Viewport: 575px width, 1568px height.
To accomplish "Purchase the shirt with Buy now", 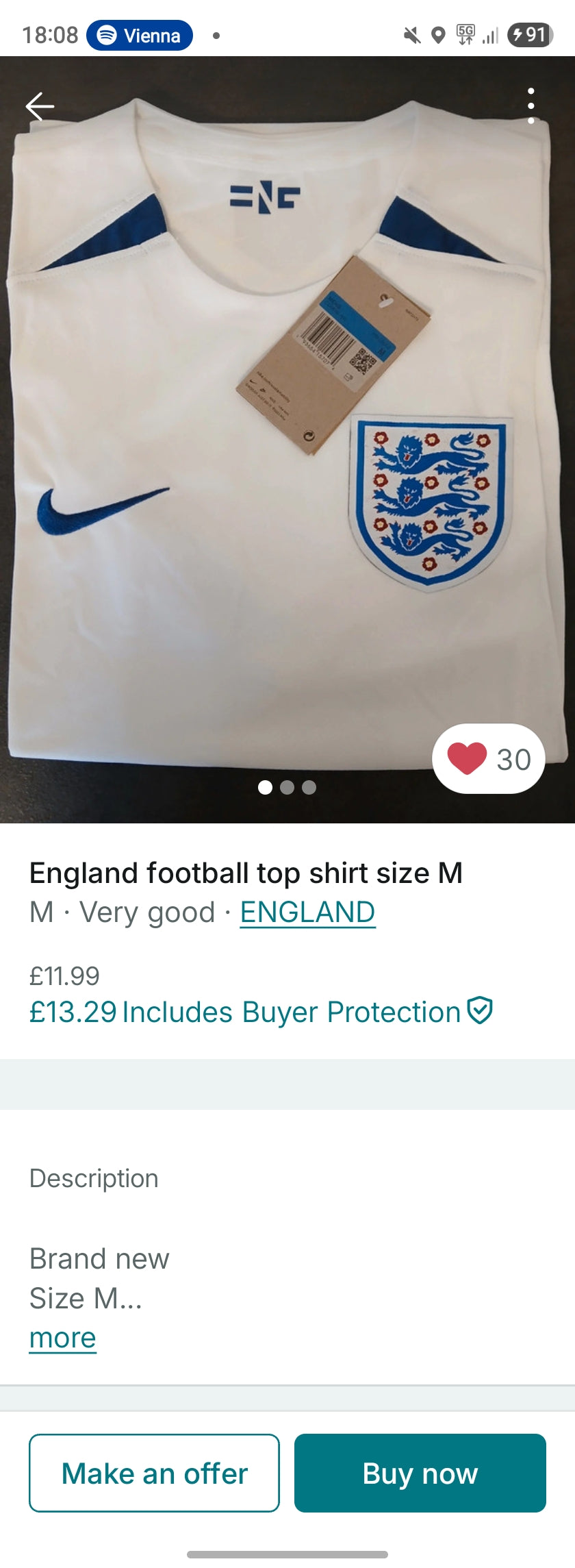I will 420,1473.
